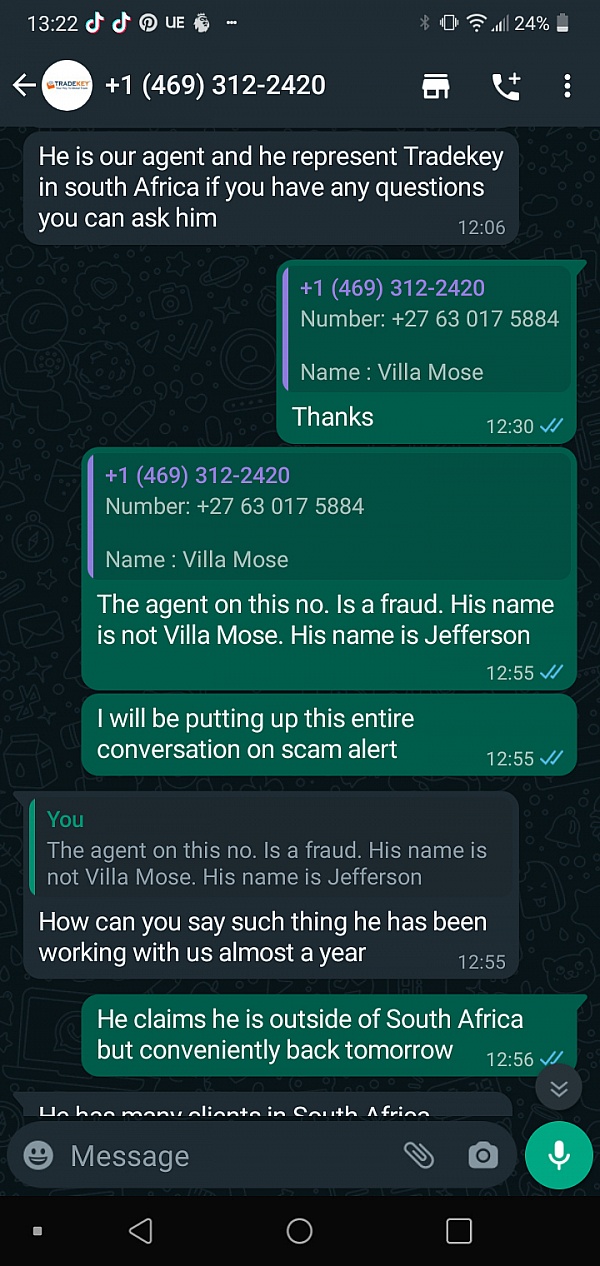Start a call with this contact

tap(506, 86)
